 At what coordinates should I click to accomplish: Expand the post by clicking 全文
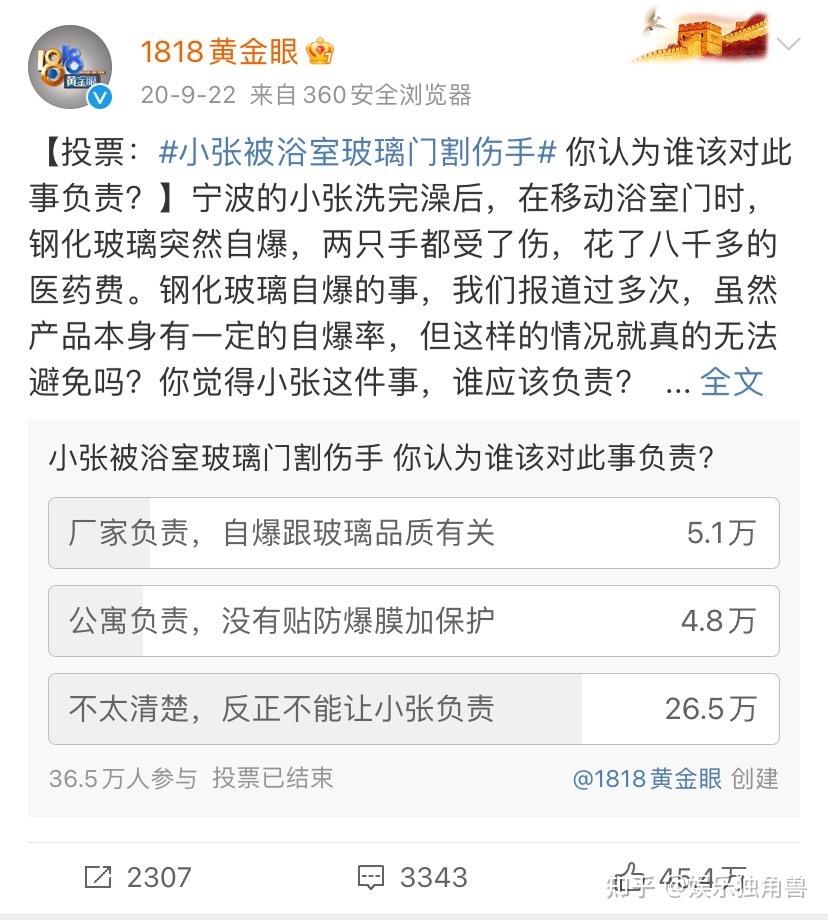[x=731, y=381]
